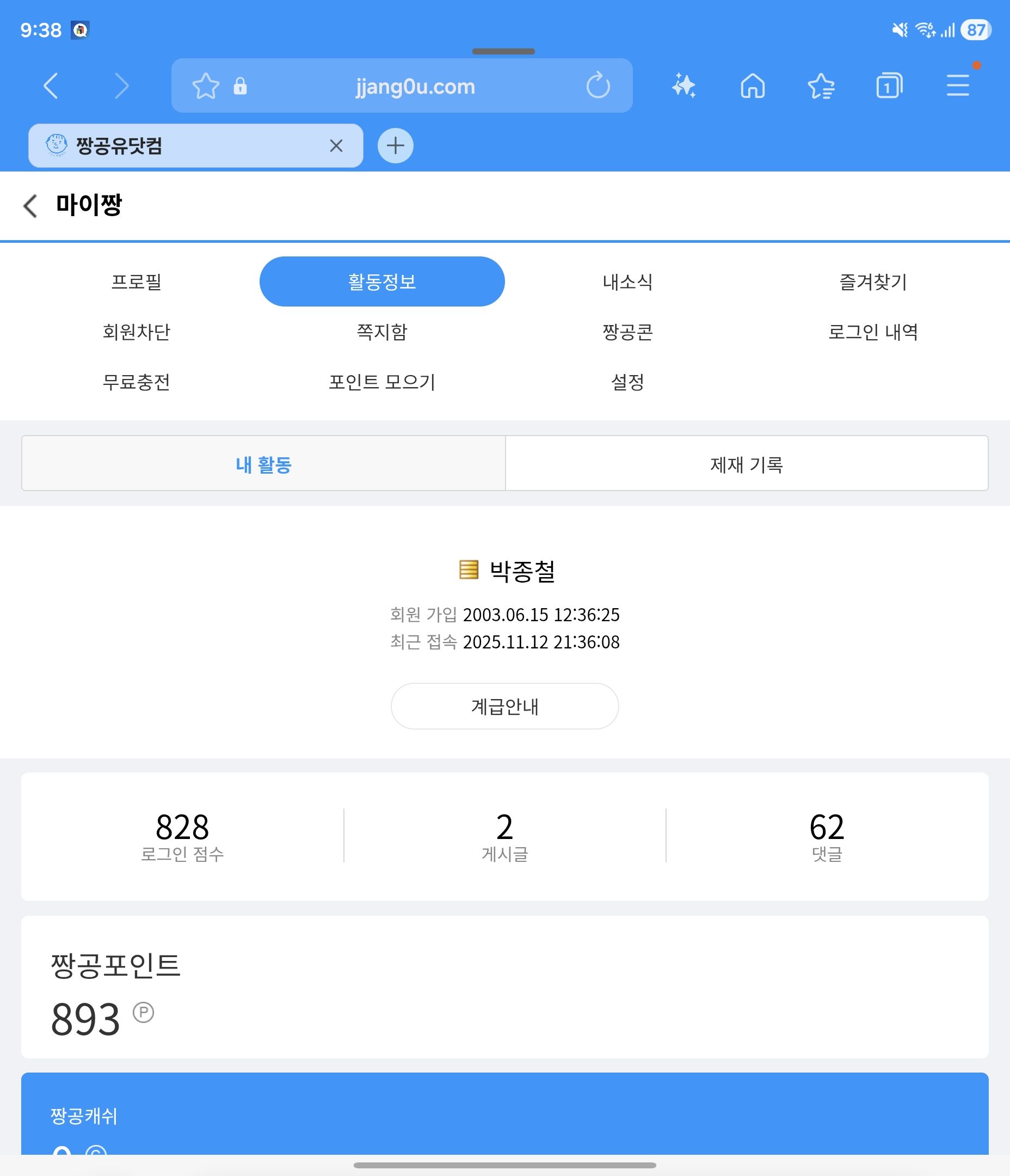Tap the 계급안내 button
The width and height of the screenshot is (1010, 1176).
[504, 706]
